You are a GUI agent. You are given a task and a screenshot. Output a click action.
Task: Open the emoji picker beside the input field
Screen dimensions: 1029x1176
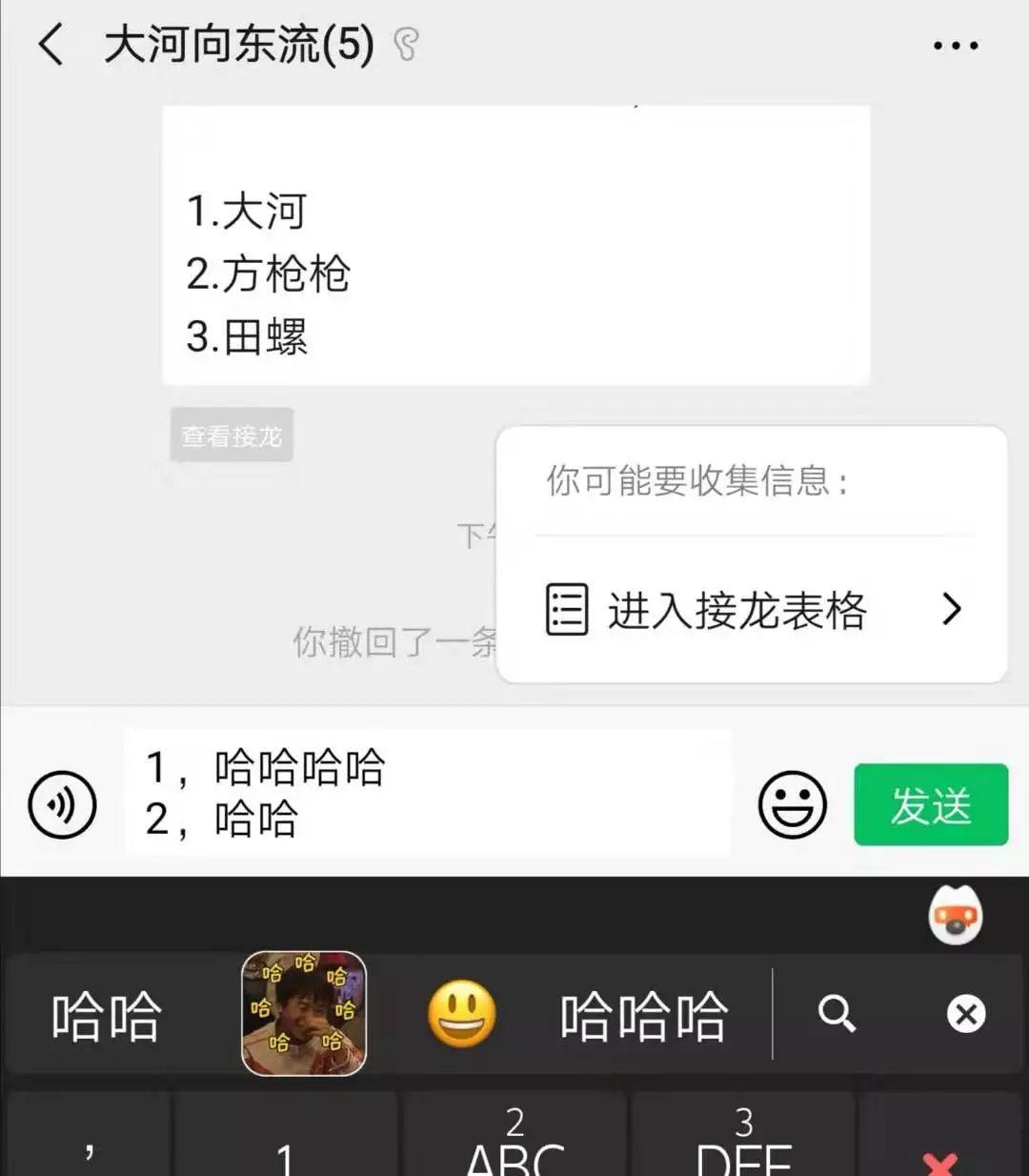click(793, 804)
